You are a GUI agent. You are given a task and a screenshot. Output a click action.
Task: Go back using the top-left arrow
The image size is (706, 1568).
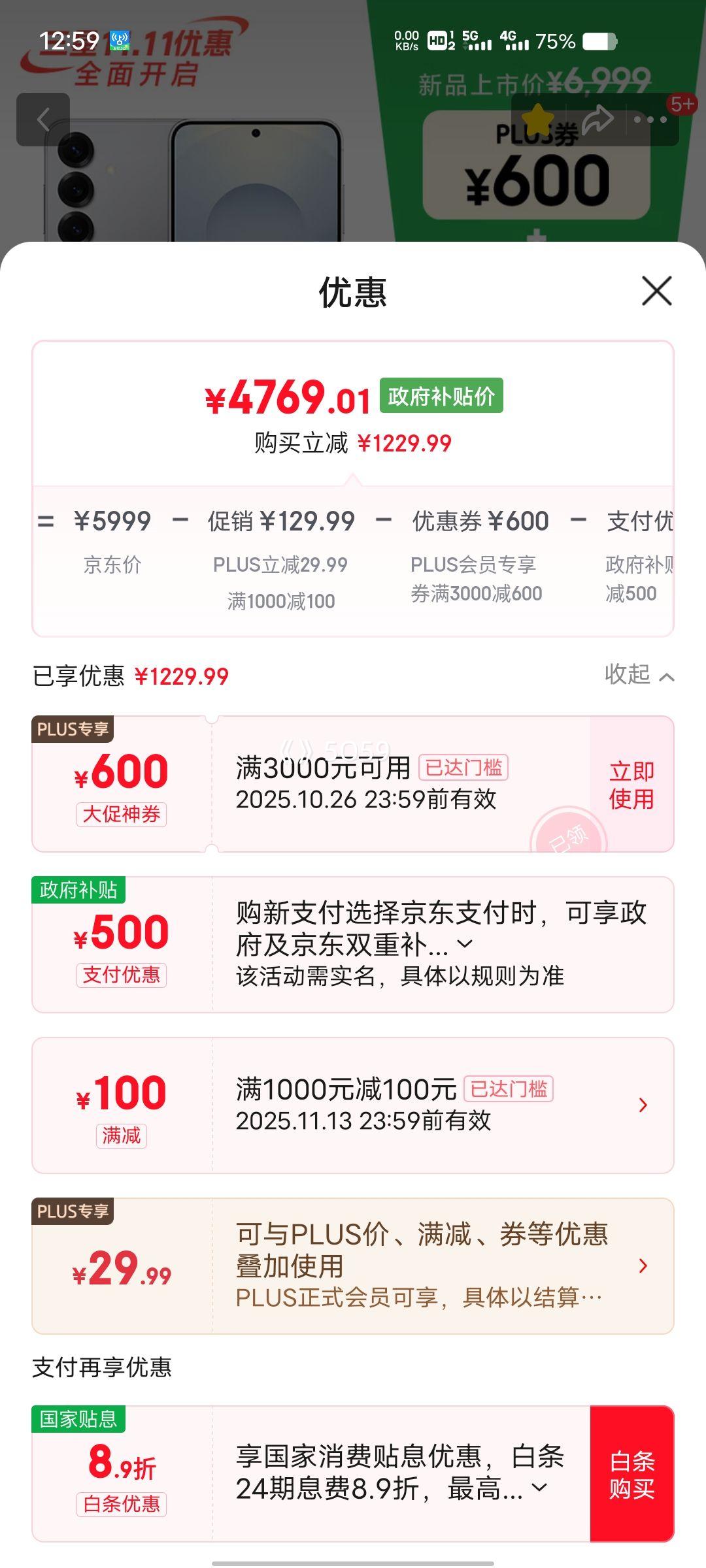(x=43, y=120)
